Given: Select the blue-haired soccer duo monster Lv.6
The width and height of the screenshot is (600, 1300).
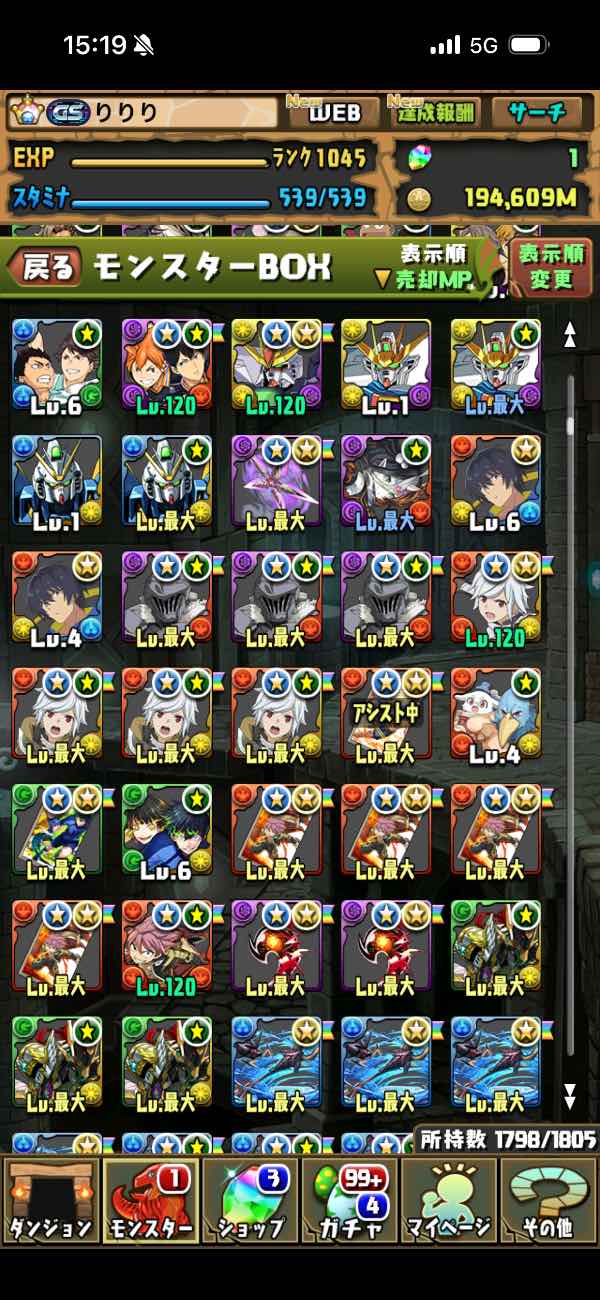Looking at the screenshot, I should 167,830.
